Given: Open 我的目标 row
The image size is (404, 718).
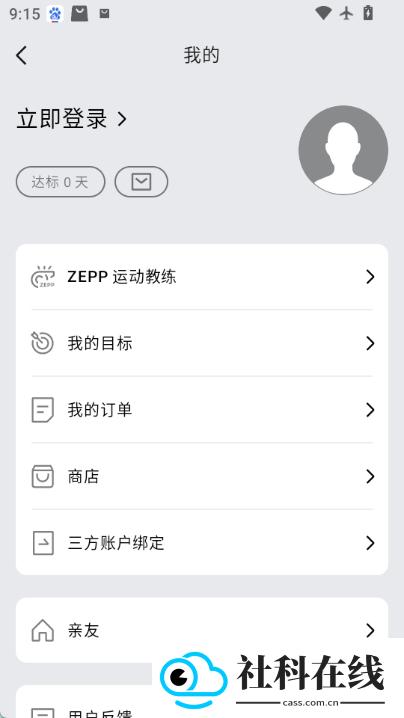Looking at the screenshot, I should (202, 343).
